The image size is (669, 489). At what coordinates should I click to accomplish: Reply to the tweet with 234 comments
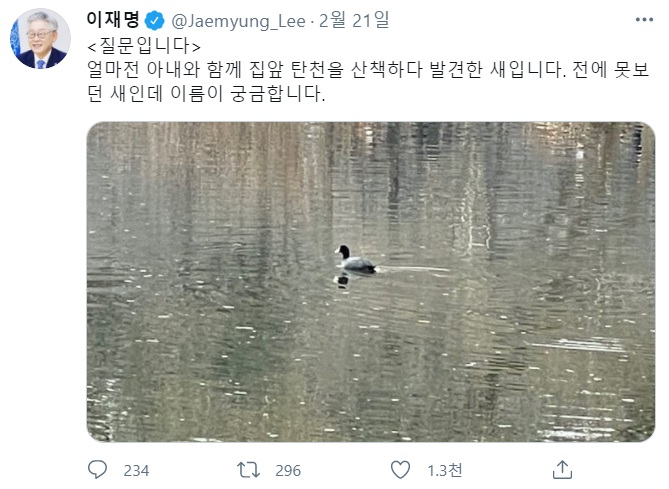pyautogui.click(x=98, y=469)
